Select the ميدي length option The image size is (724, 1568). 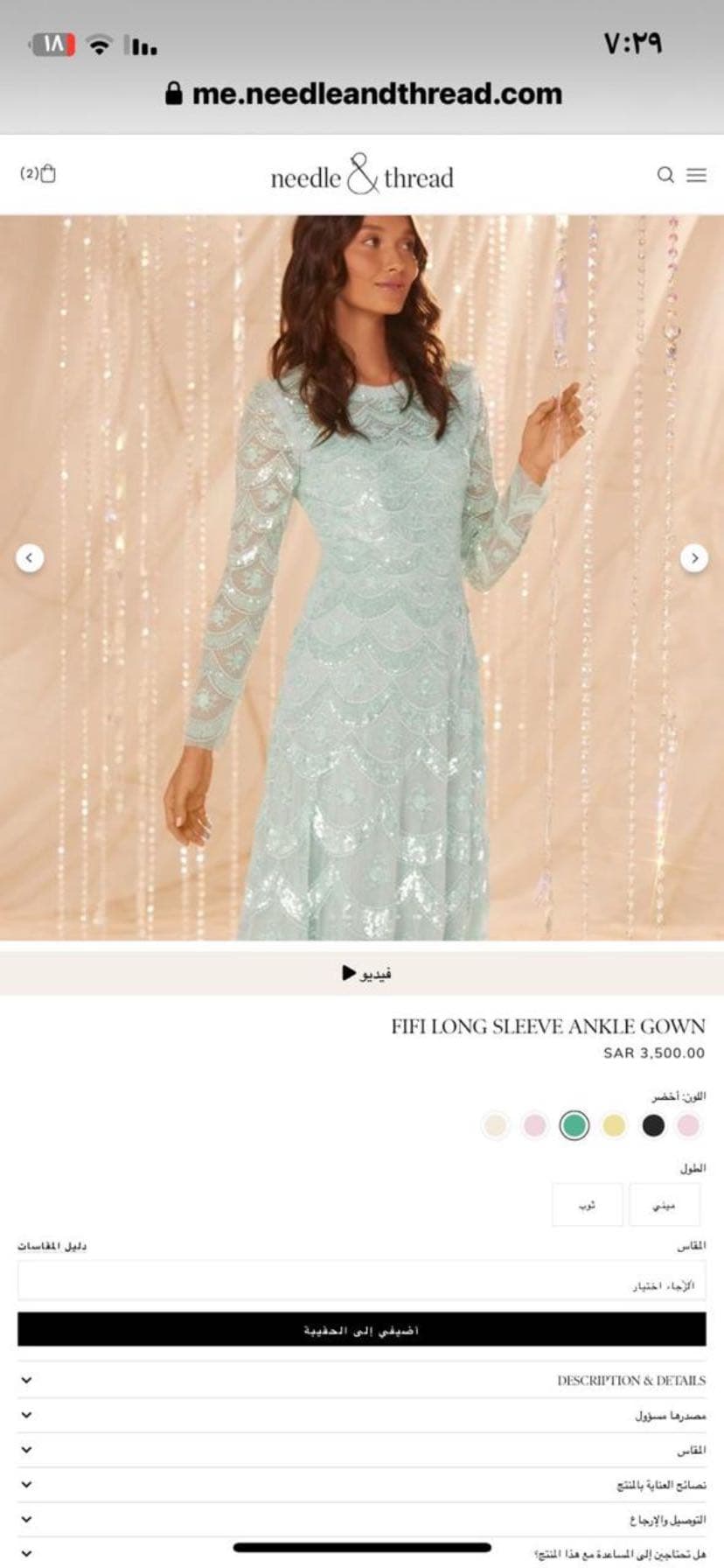pos(664,1205)
